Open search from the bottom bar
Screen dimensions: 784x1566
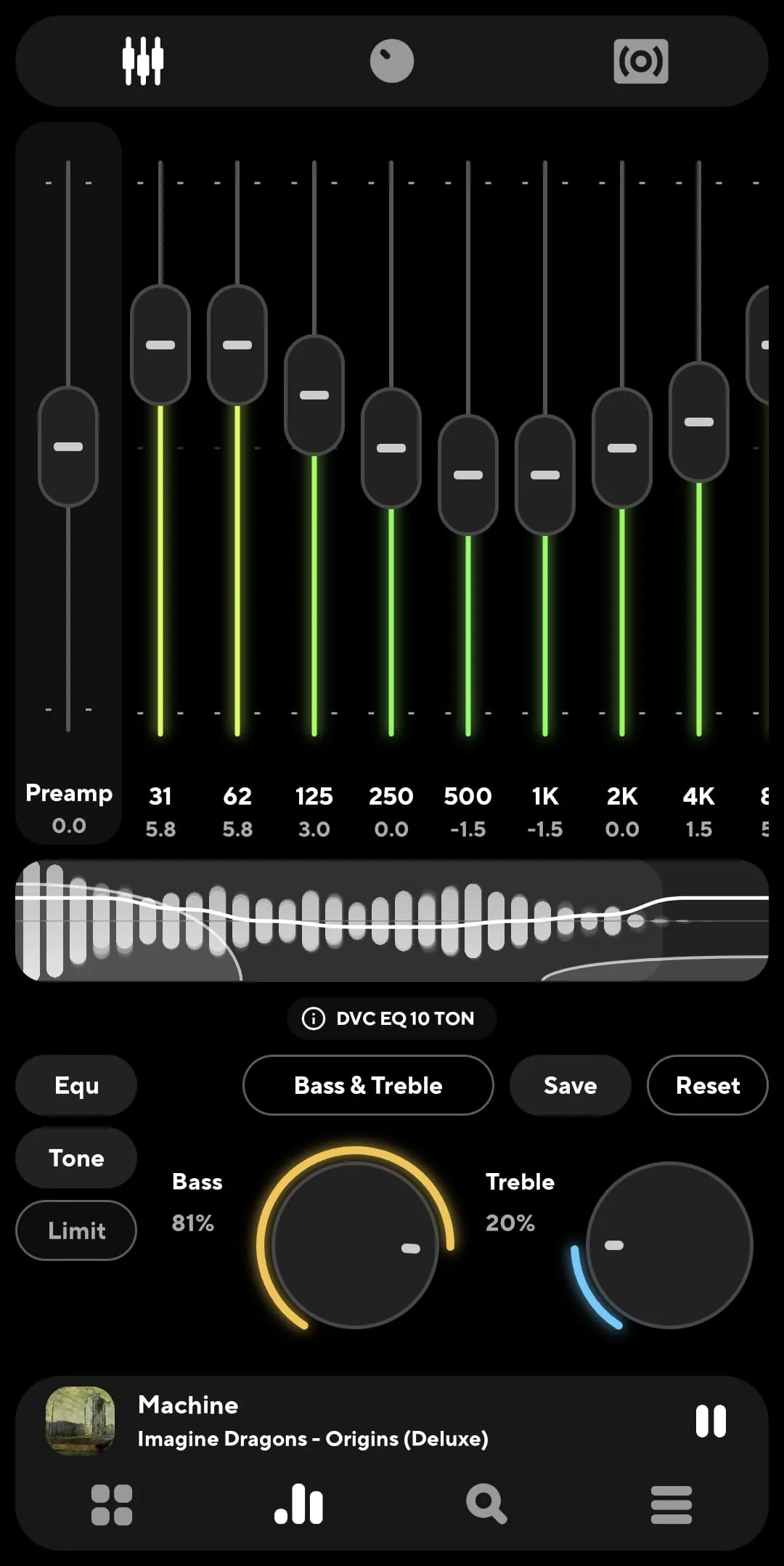click(x=486, y=1506)
